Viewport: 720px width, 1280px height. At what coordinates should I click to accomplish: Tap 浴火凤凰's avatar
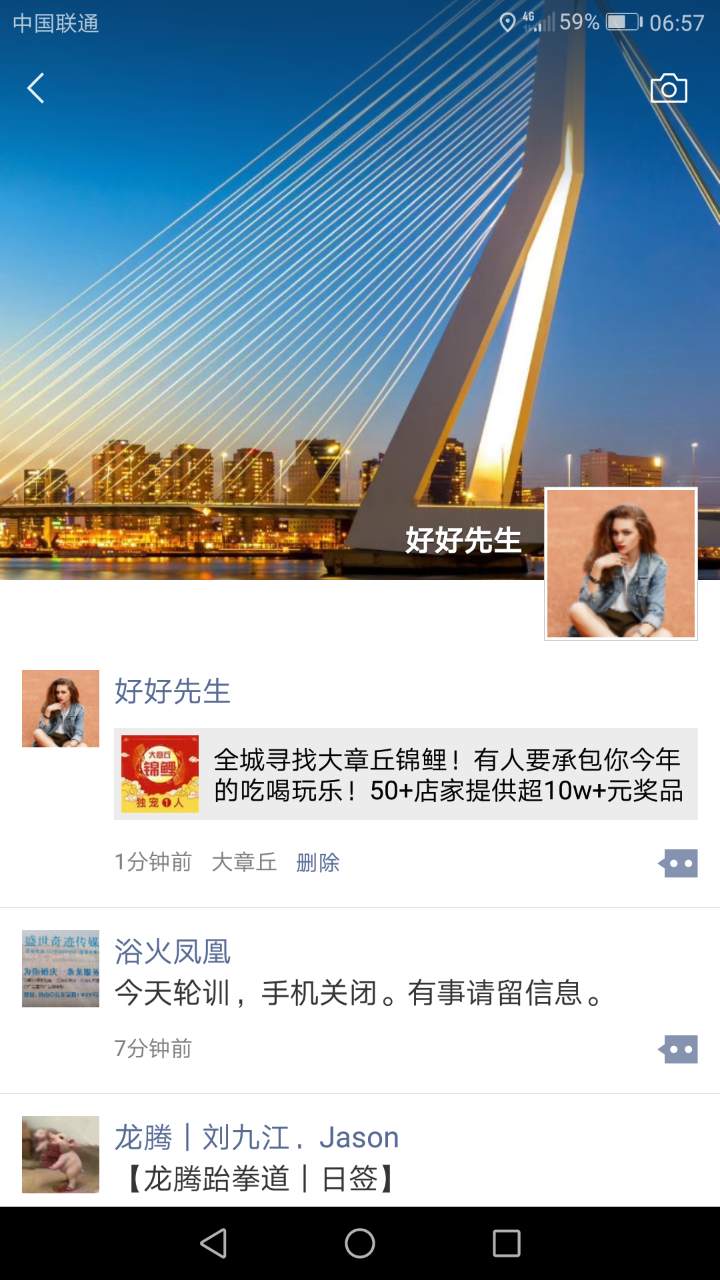[61, 968]
